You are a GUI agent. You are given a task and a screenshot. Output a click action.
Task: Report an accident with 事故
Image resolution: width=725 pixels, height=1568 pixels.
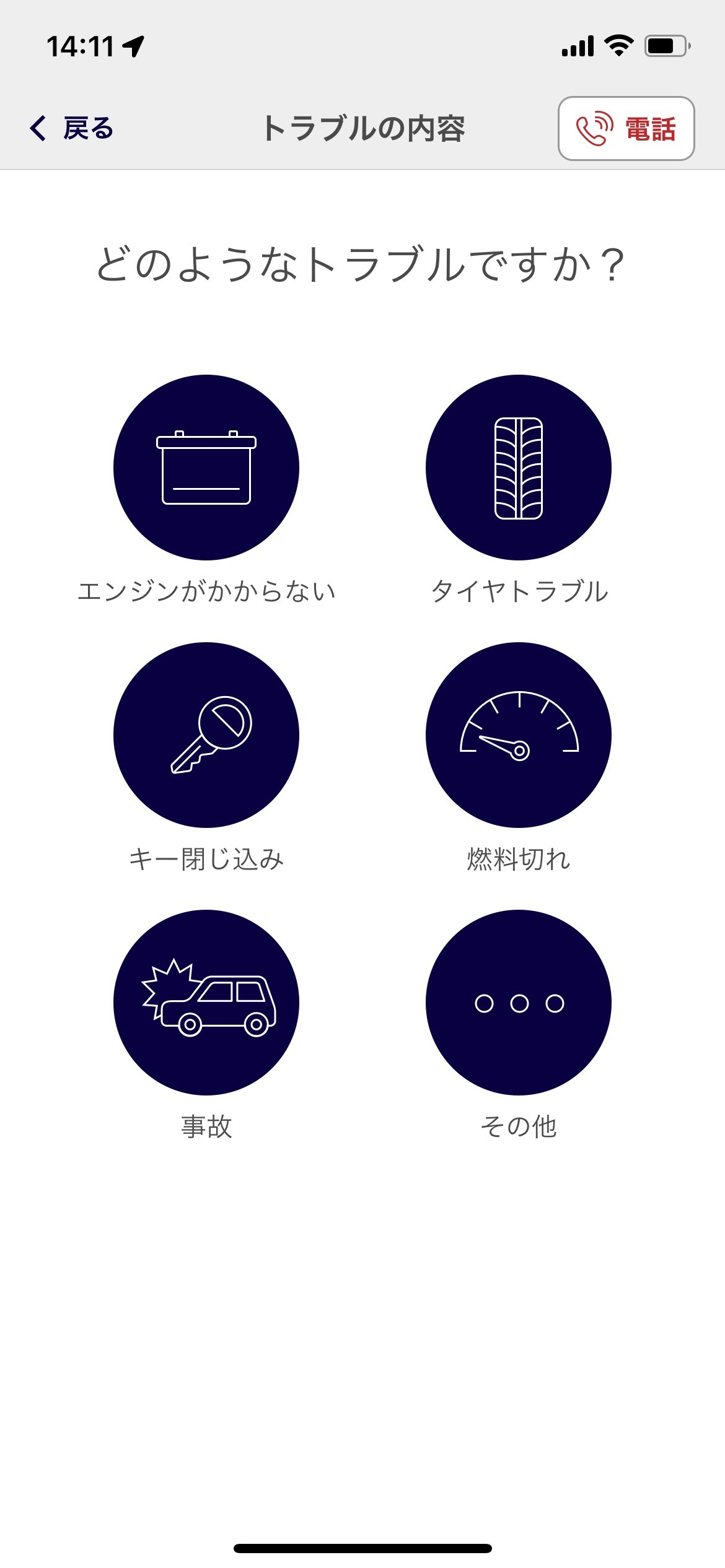[x=206, y=1003]
